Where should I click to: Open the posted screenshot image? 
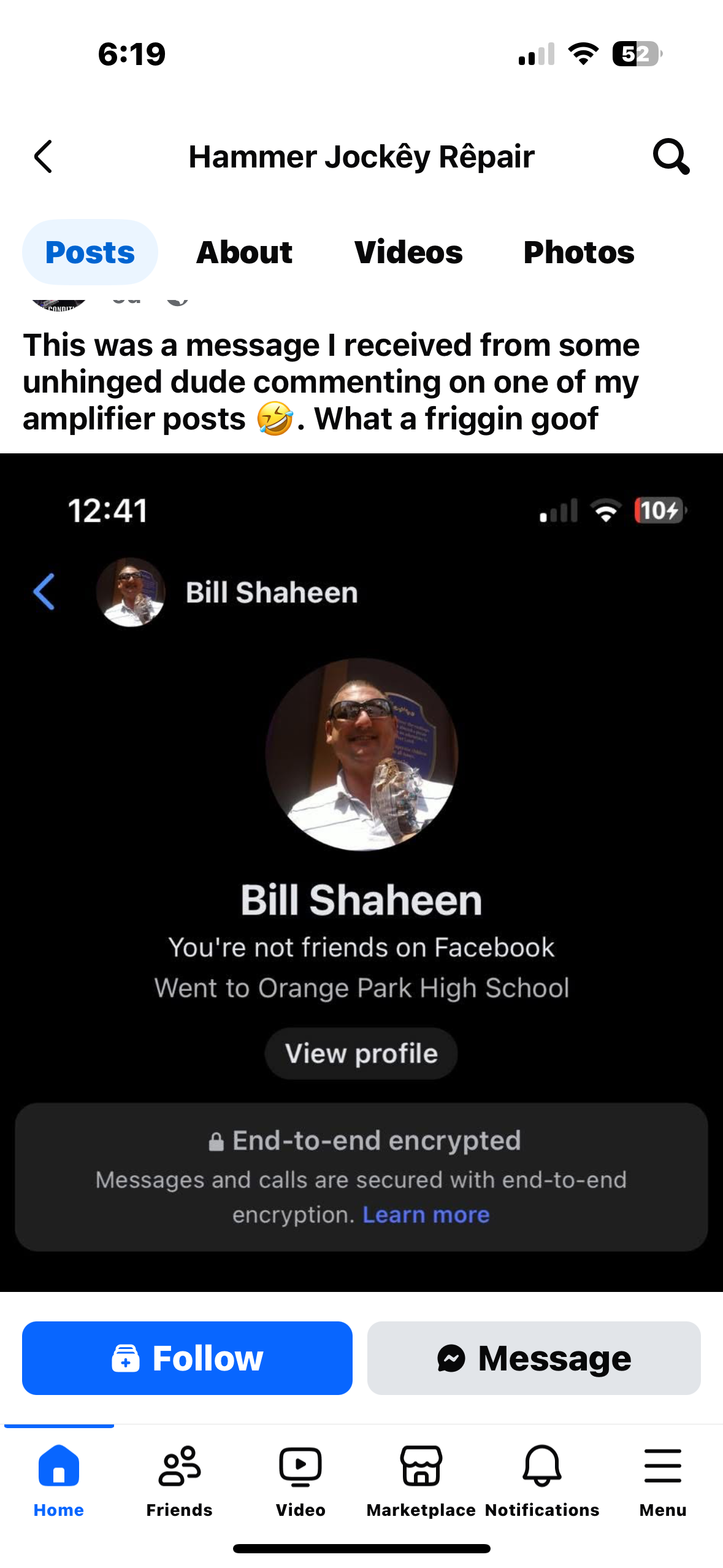point(361,871)
